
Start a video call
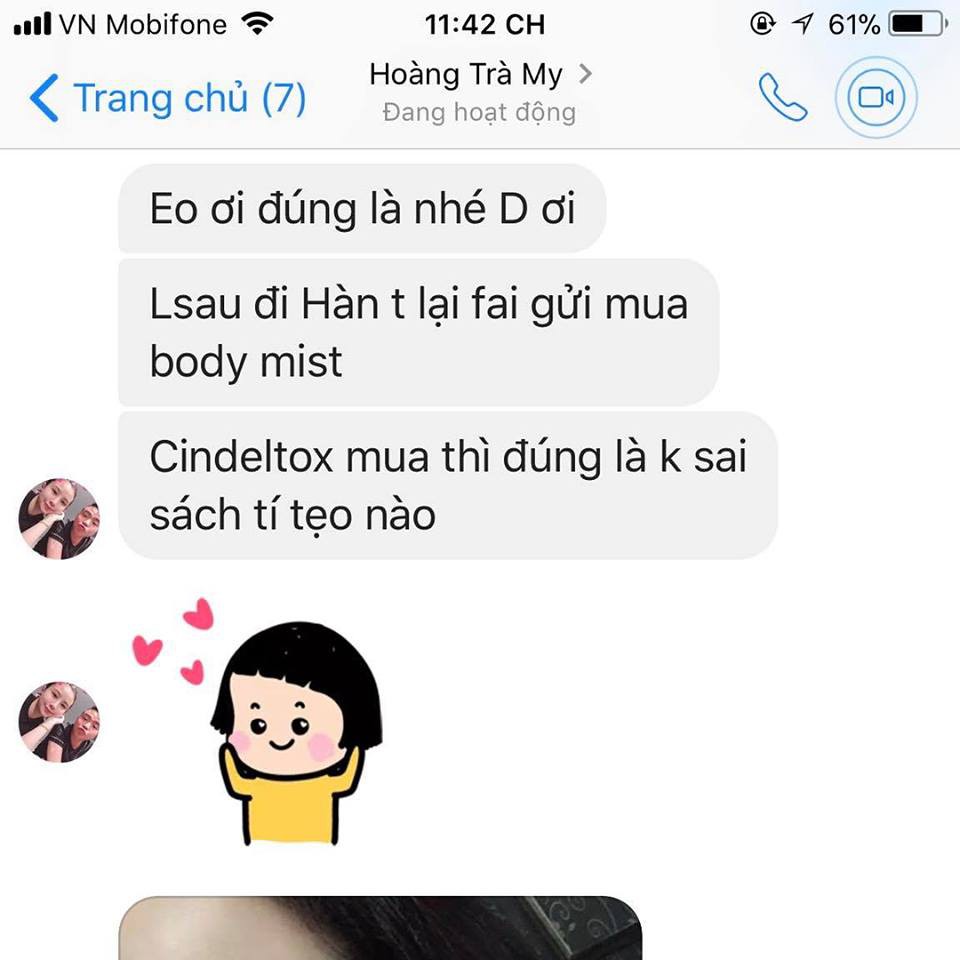pyautogui.click(x=875, y=97)
